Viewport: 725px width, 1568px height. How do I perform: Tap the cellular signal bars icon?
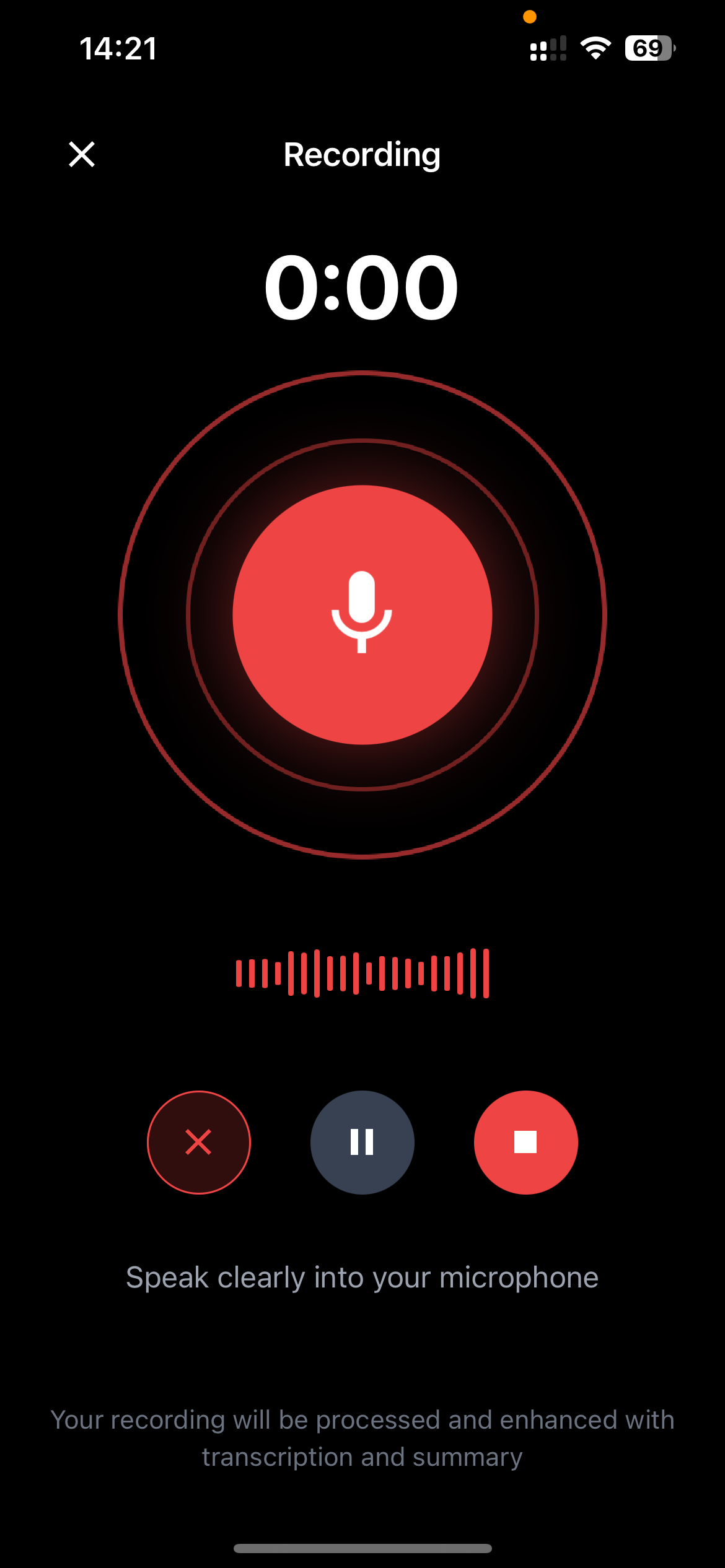pyautogui.click(x=548, y=48)
